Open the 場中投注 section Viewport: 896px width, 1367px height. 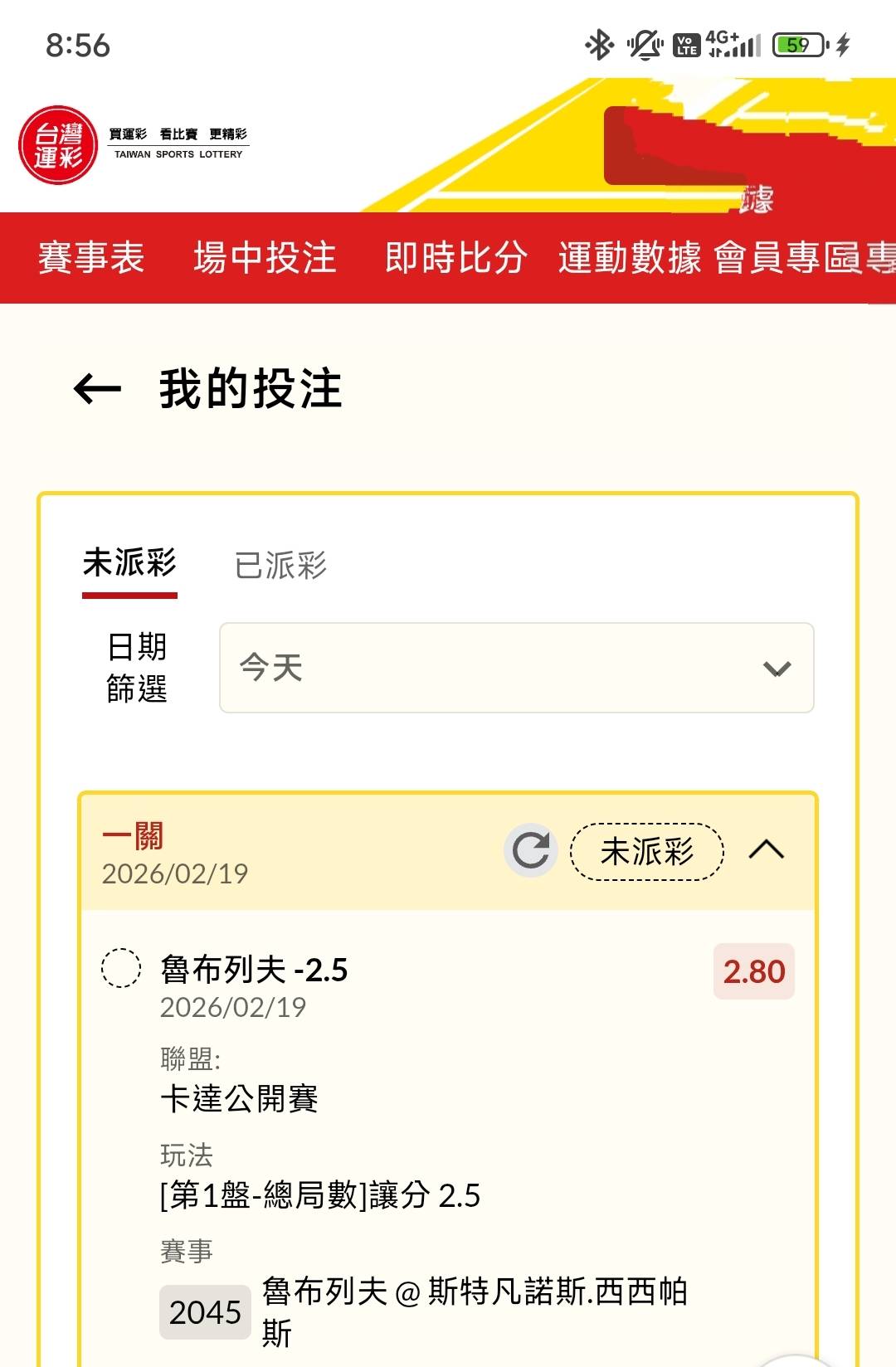[265, 257]
